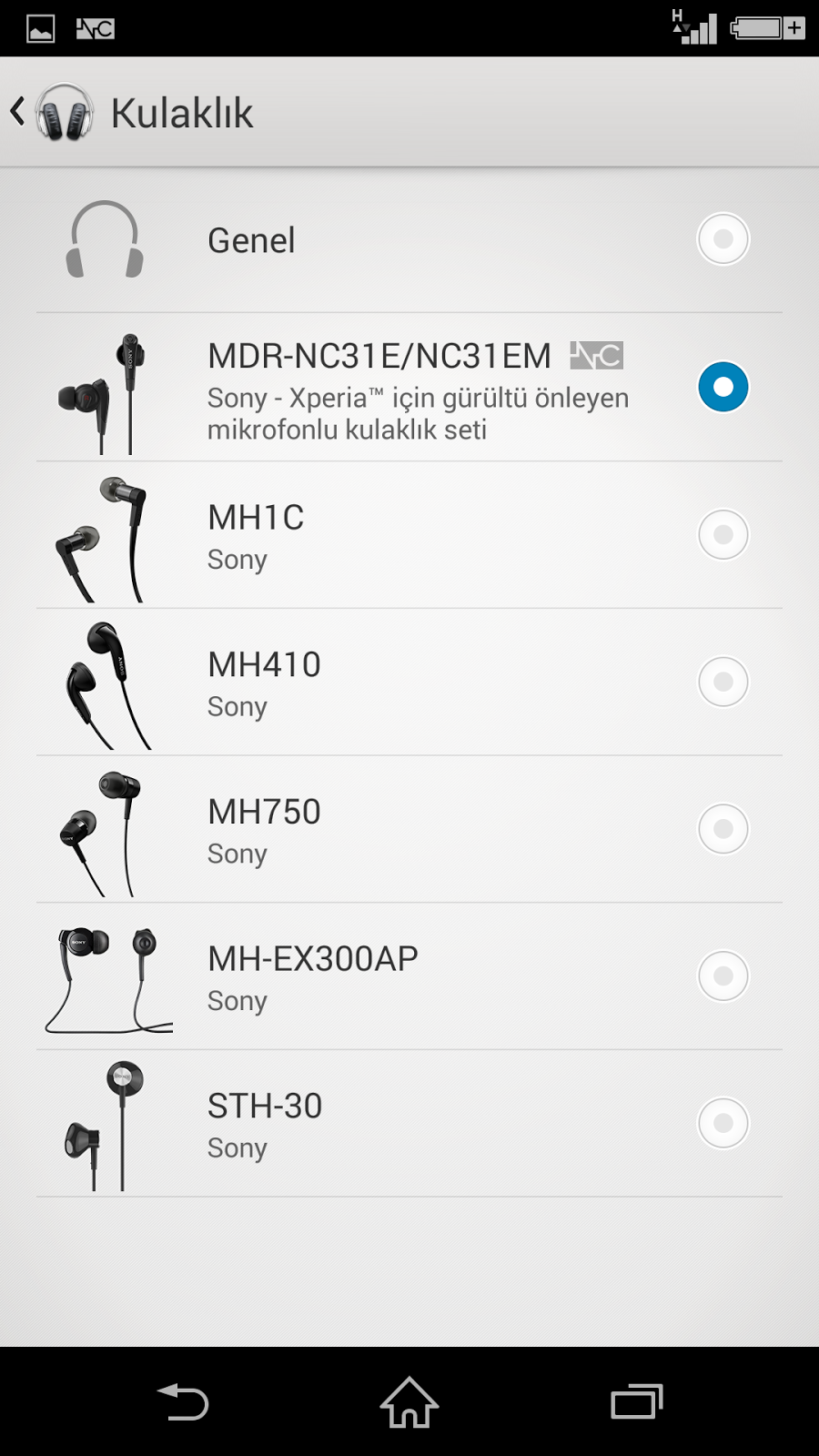Pick the MH410 Sony earphones
This screenshot has height=1456, width=819.
pyautogui.click(x=723, y=682)
